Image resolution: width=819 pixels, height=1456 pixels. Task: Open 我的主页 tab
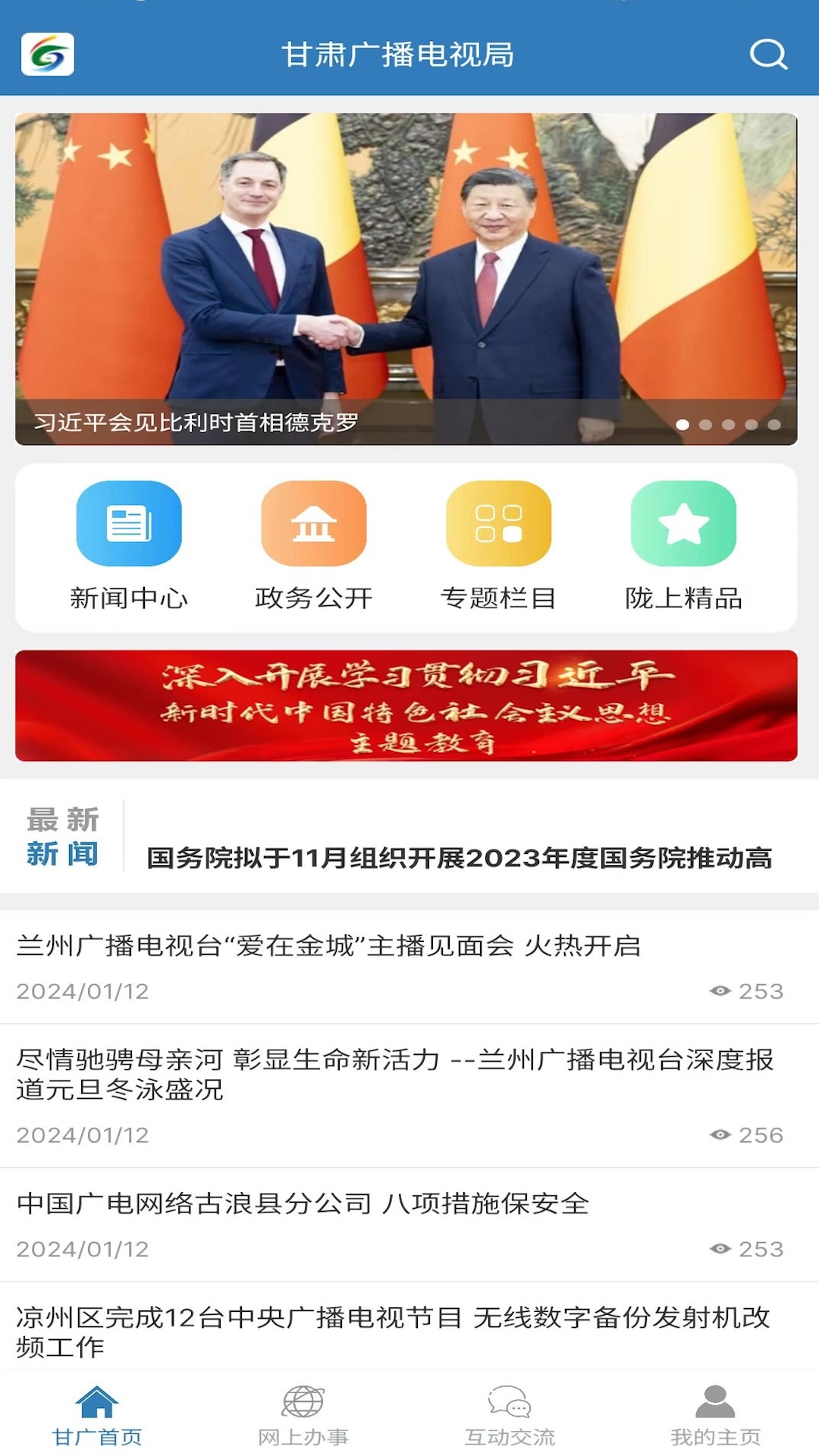[715, 1415]
